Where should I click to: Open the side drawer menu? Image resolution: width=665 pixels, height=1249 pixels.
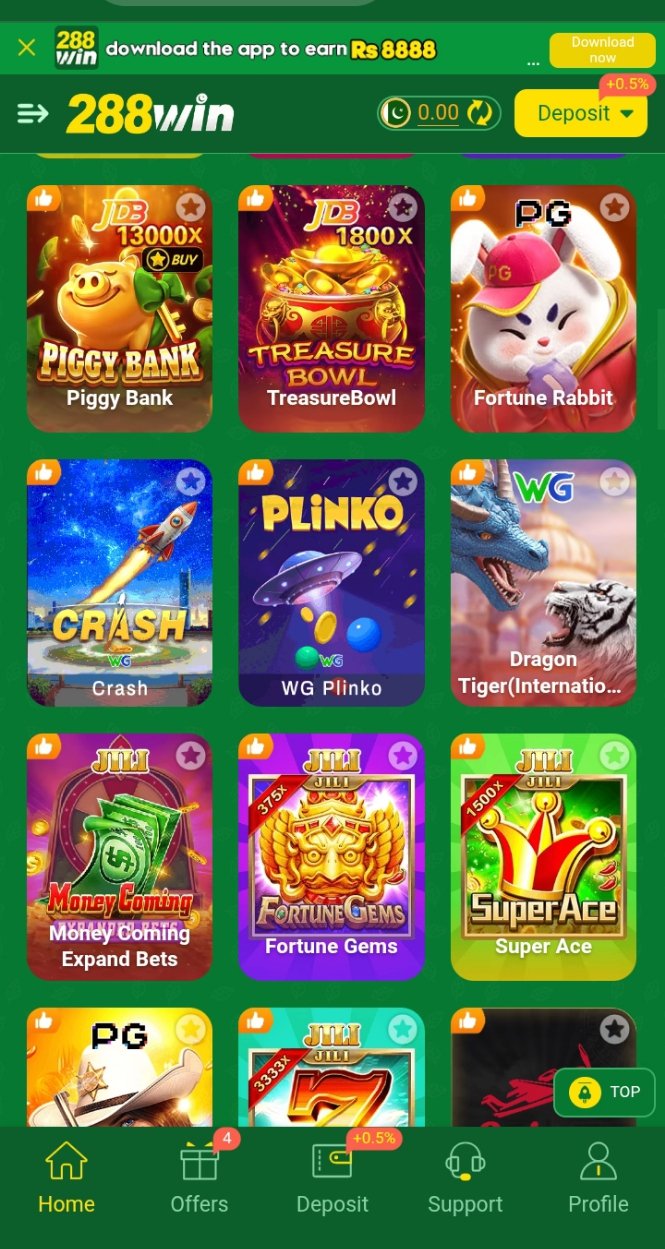[32, 114]
